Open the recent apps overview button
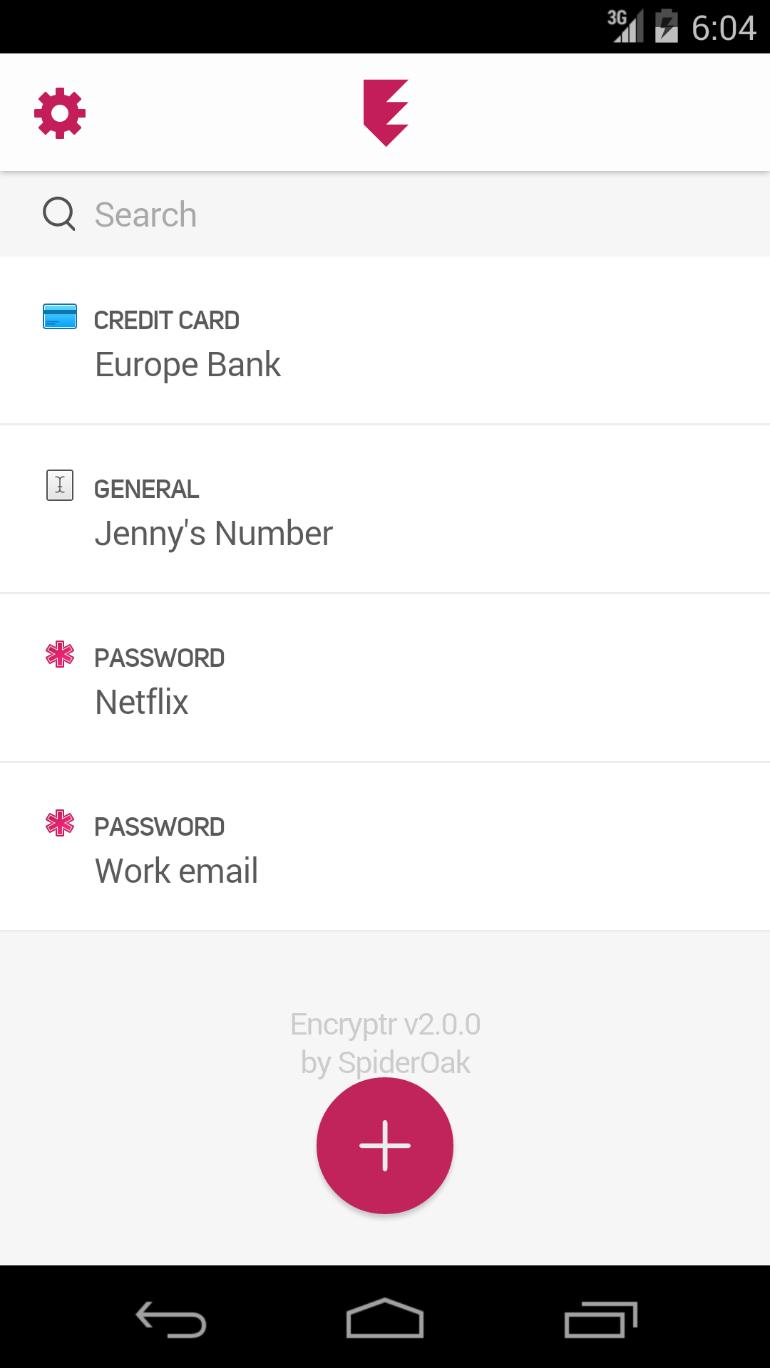The image size is (770, 1368). [x=602, y=1320]
